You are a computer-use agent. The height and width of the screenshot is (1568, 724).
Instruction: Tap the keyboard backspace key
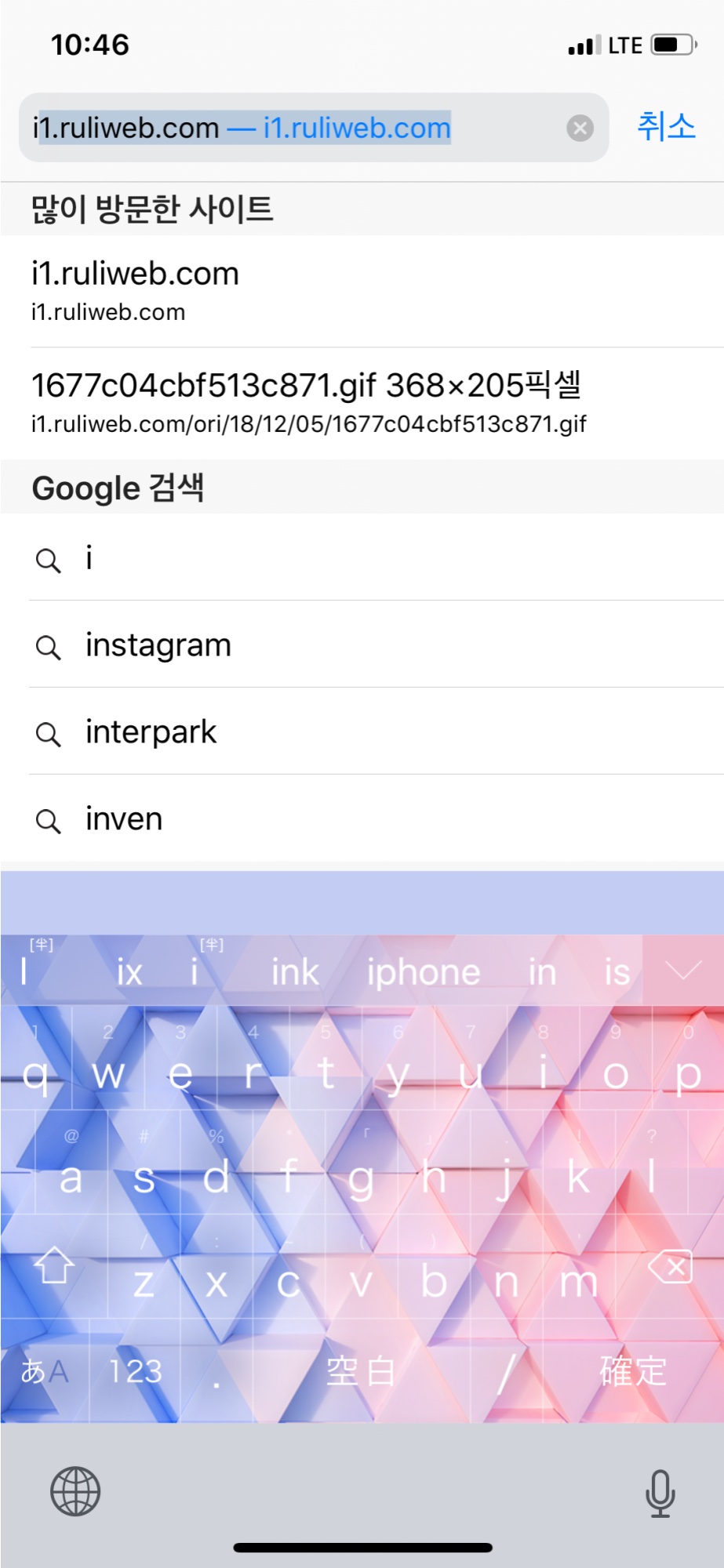[x=671, y=1266]
